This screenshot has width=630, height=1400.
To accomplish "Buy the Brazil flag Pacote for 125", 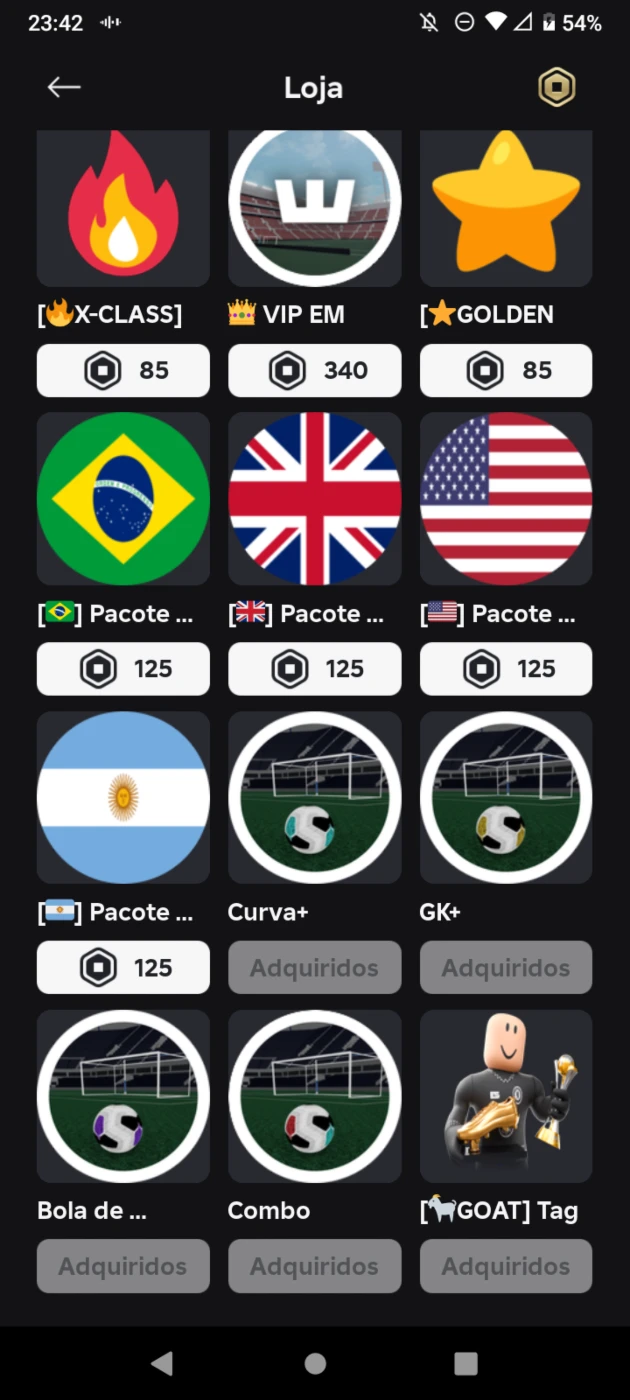I will click(x=123, y=669).
